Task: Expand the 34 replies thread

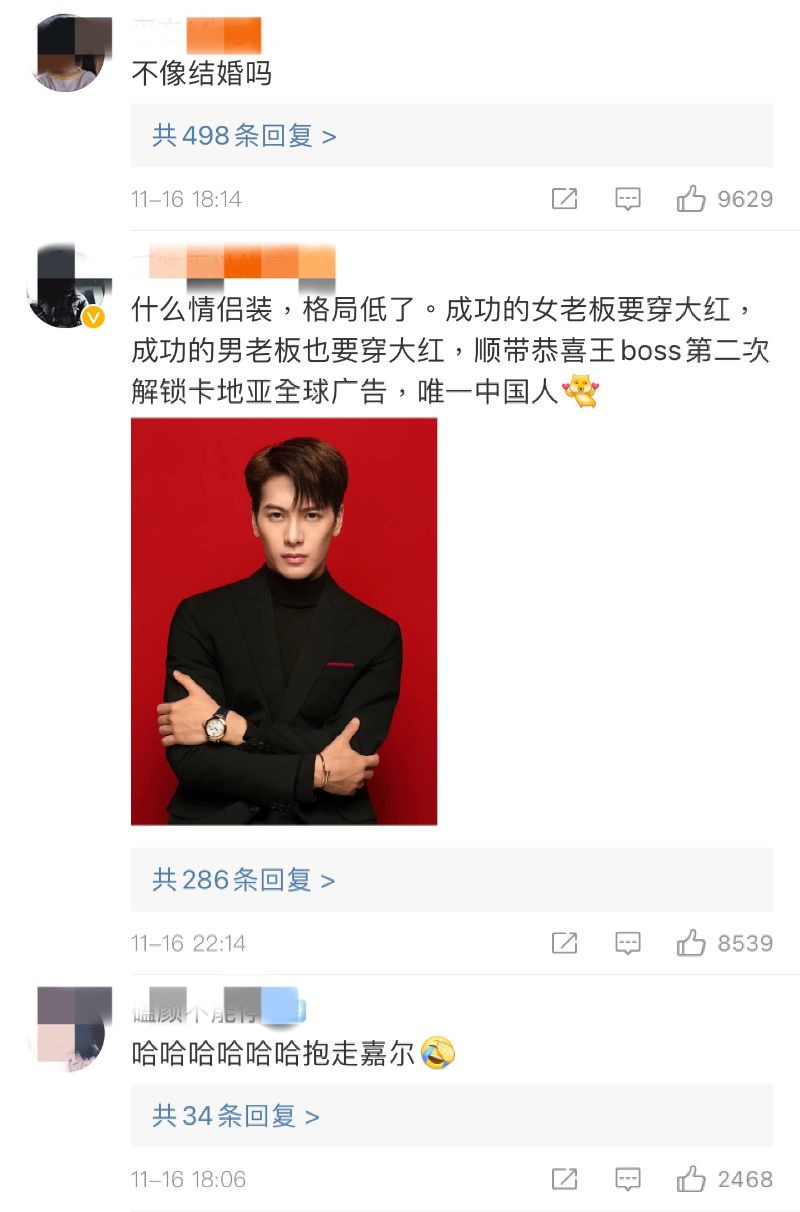Action: click(x=236, y=1116)
